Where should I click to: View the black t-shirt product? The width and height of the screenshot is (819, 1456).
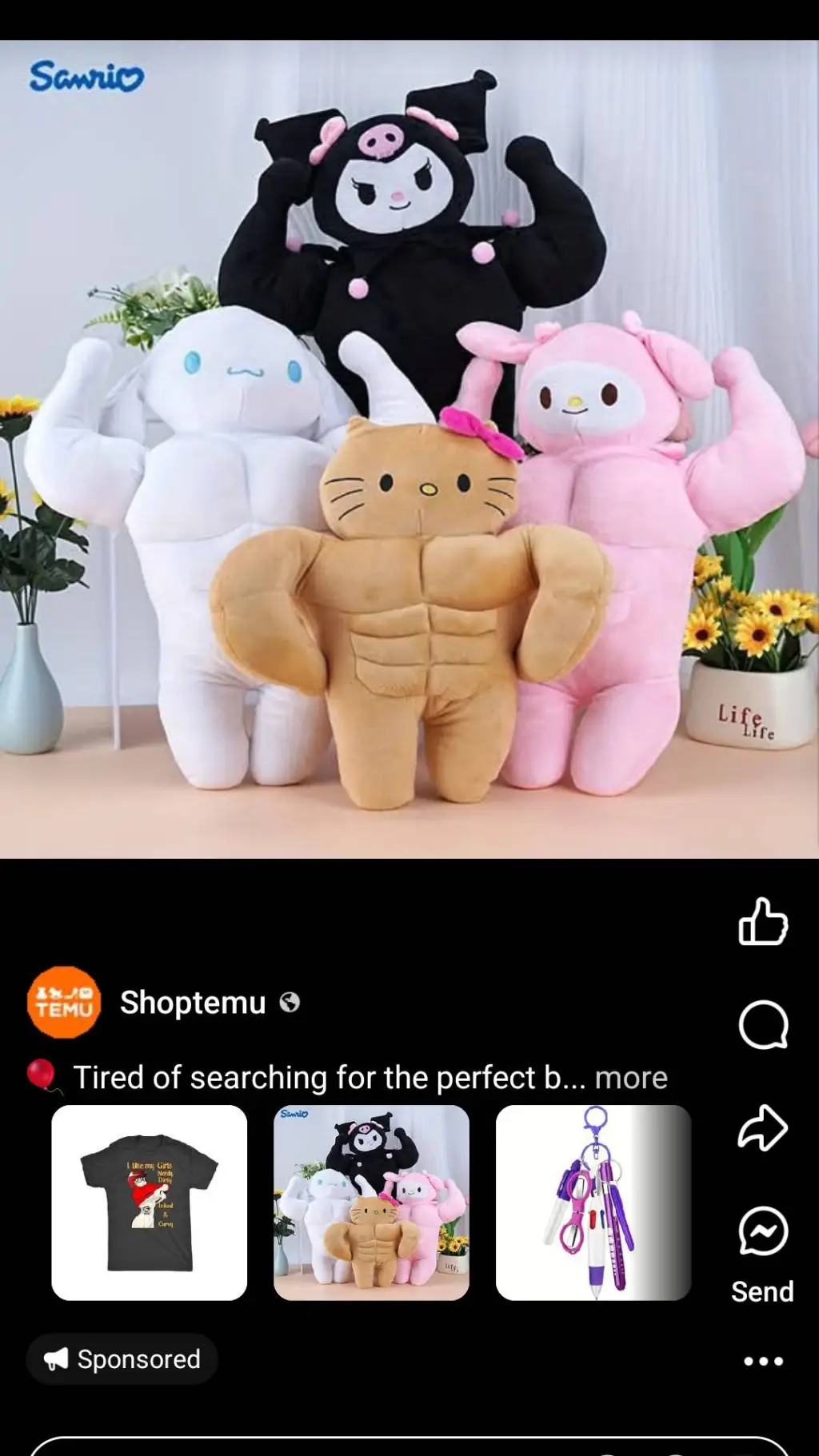coord(150,1203)
